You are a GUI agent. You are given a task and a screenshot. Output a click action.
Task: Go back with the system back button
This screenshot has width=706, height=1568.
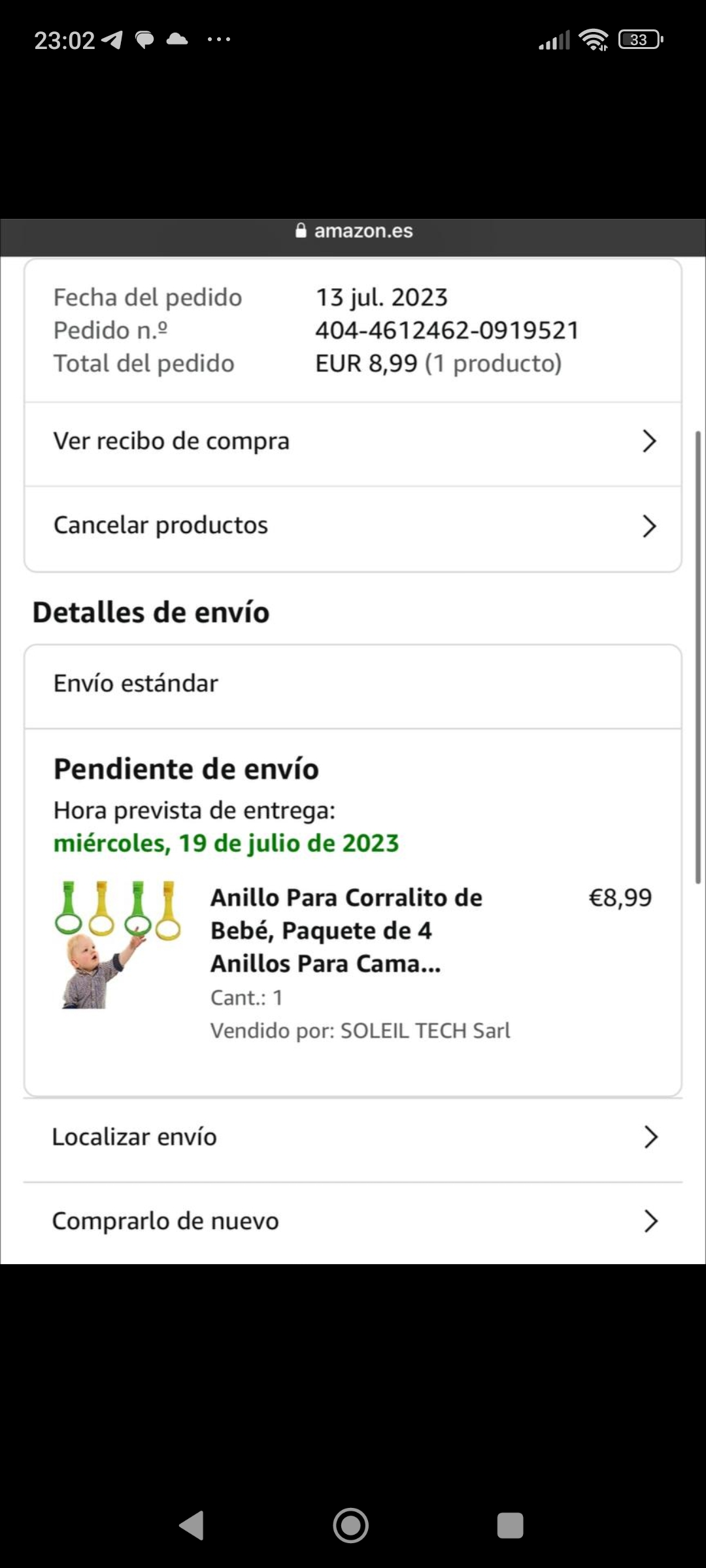pyautogui.click(x=192, y=1526)
